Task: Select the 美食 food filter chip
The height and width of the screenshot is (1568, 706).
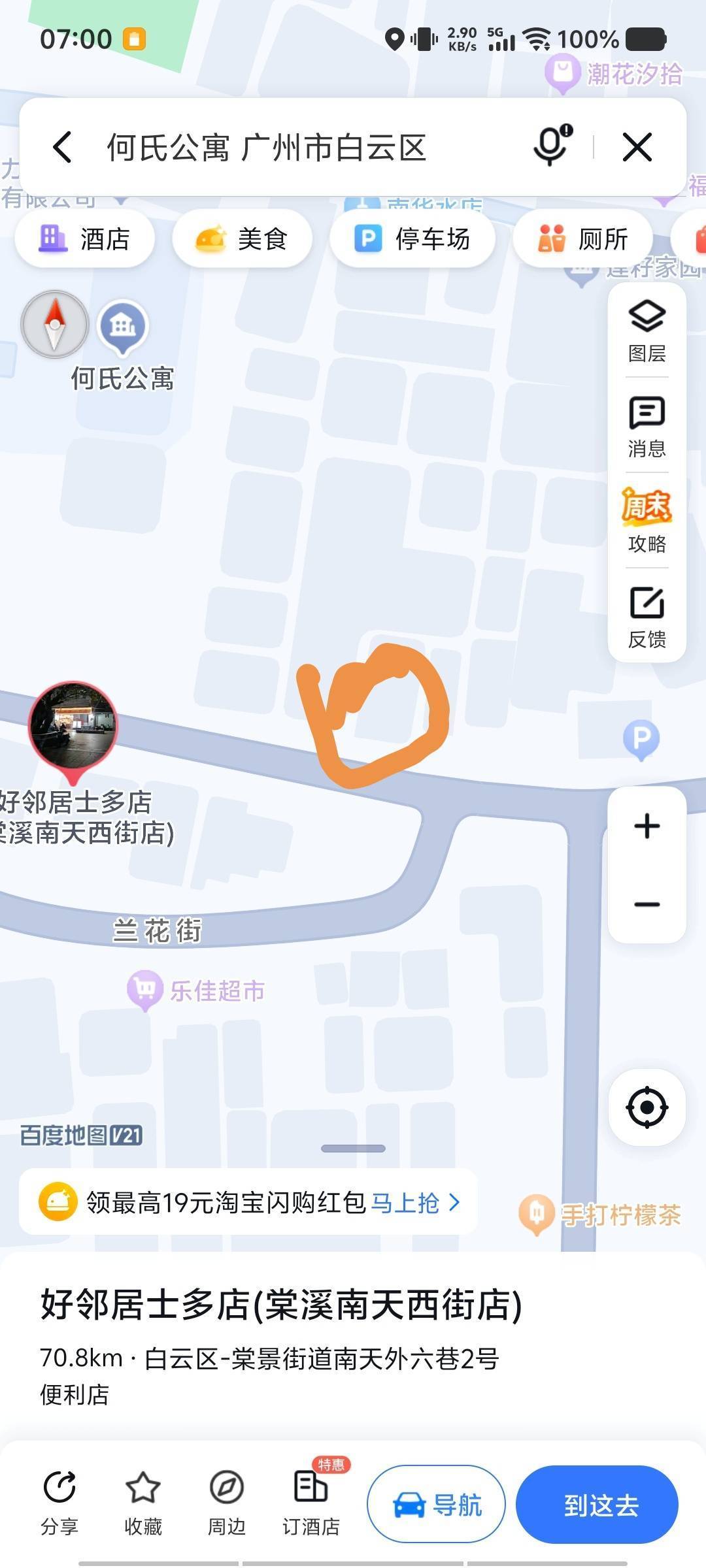Action: coord(242,238)
